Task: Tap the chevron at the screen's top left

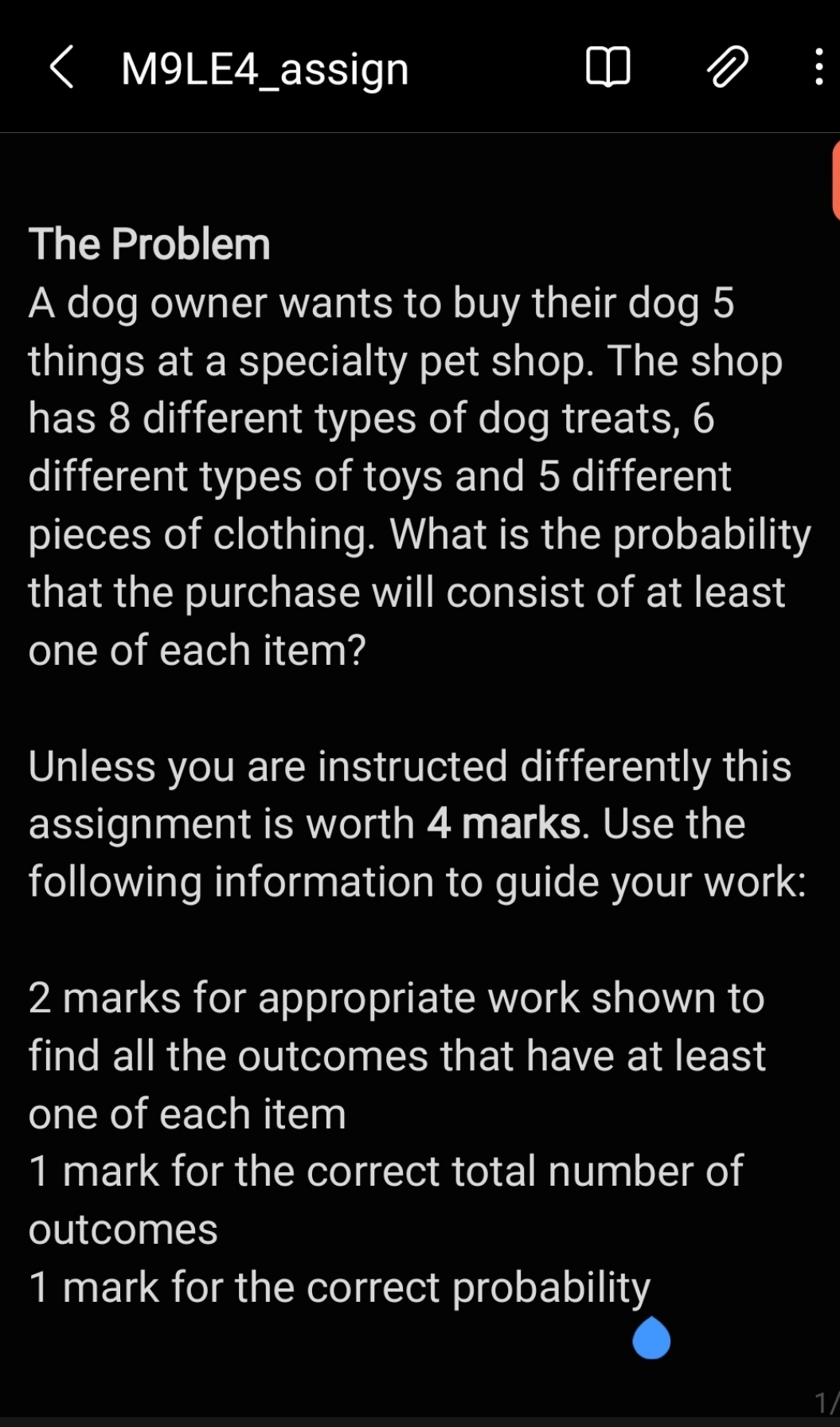Action: tap(61, 67)
